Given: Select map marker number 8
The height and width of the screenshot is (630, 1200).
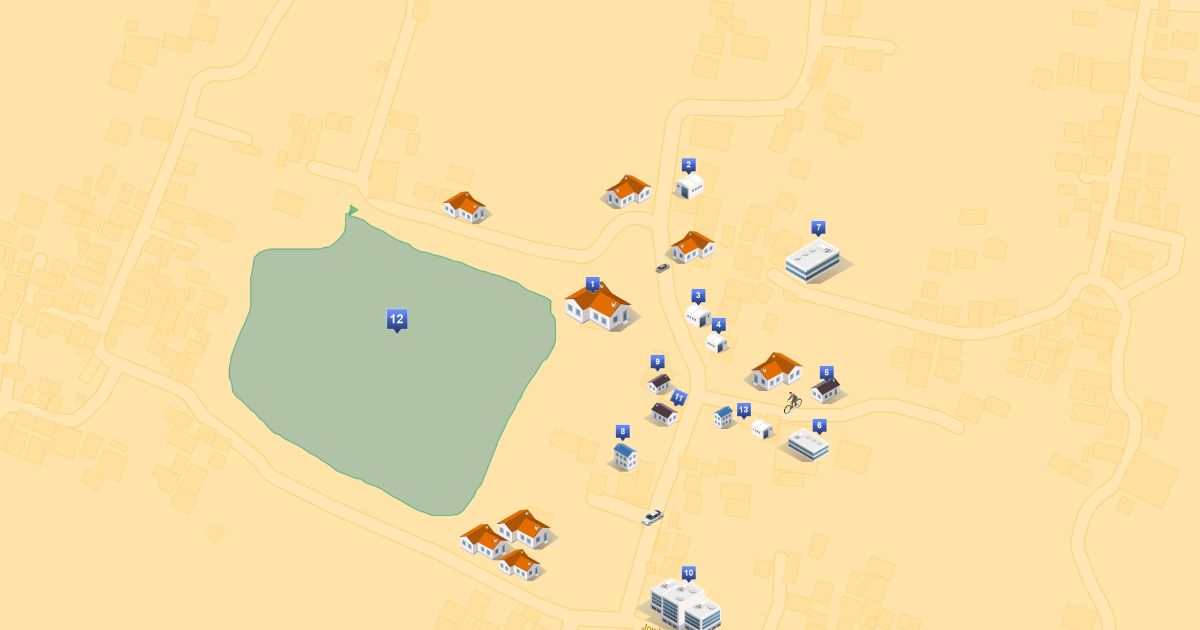Looking at the screenshot, I should point(623,432).
